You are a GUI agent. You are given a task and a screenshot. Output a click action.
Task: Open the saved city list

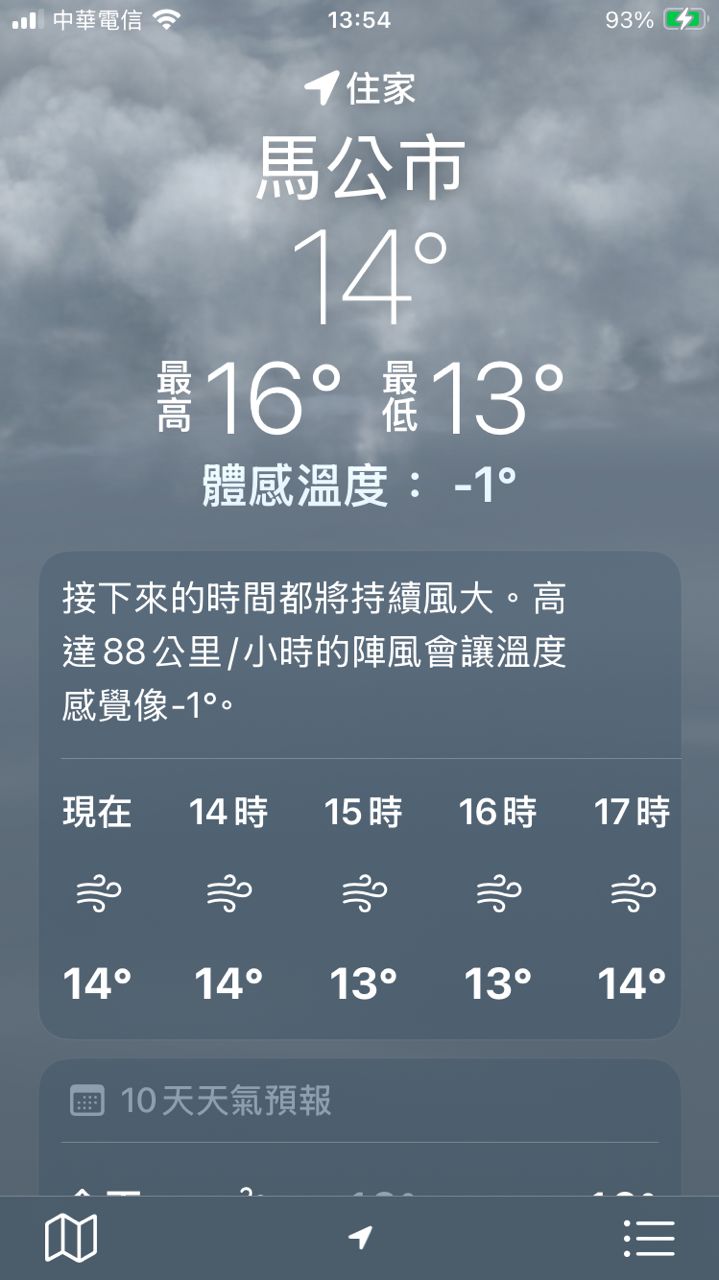click(649, 1239)
